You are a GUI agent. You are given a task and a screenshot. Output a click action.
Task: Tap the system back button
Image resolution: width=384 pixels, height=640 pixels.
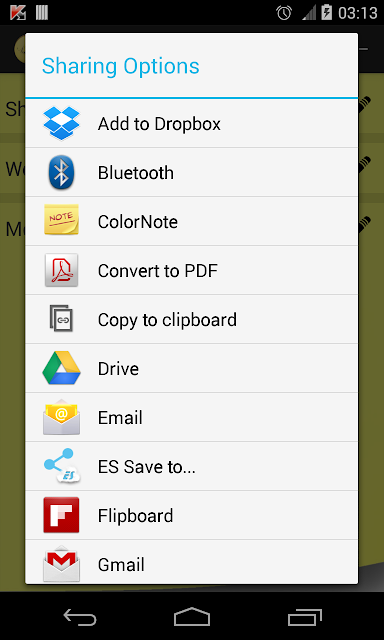coord(80,617)
